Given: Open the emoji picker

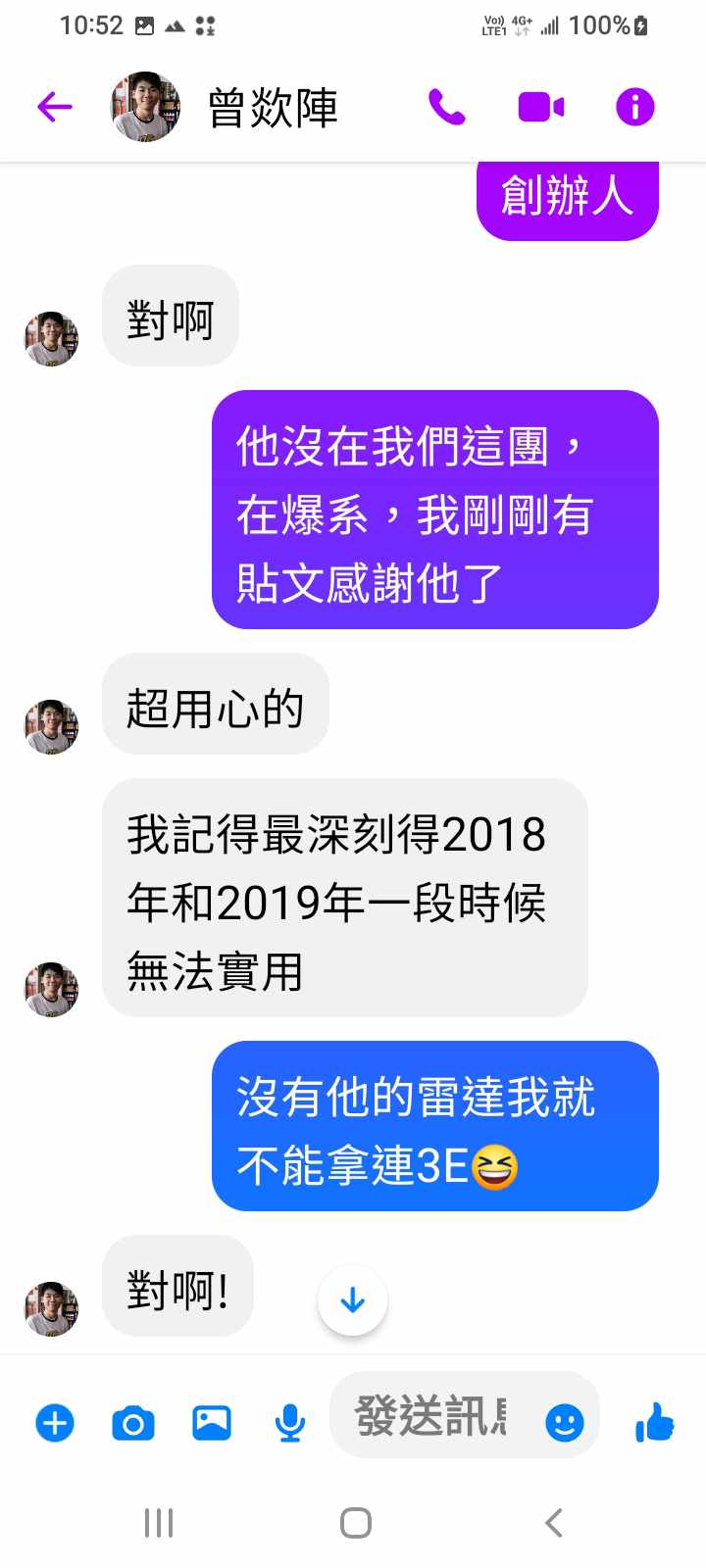Looking at the screenshot, I should [x=564, y=1422].
